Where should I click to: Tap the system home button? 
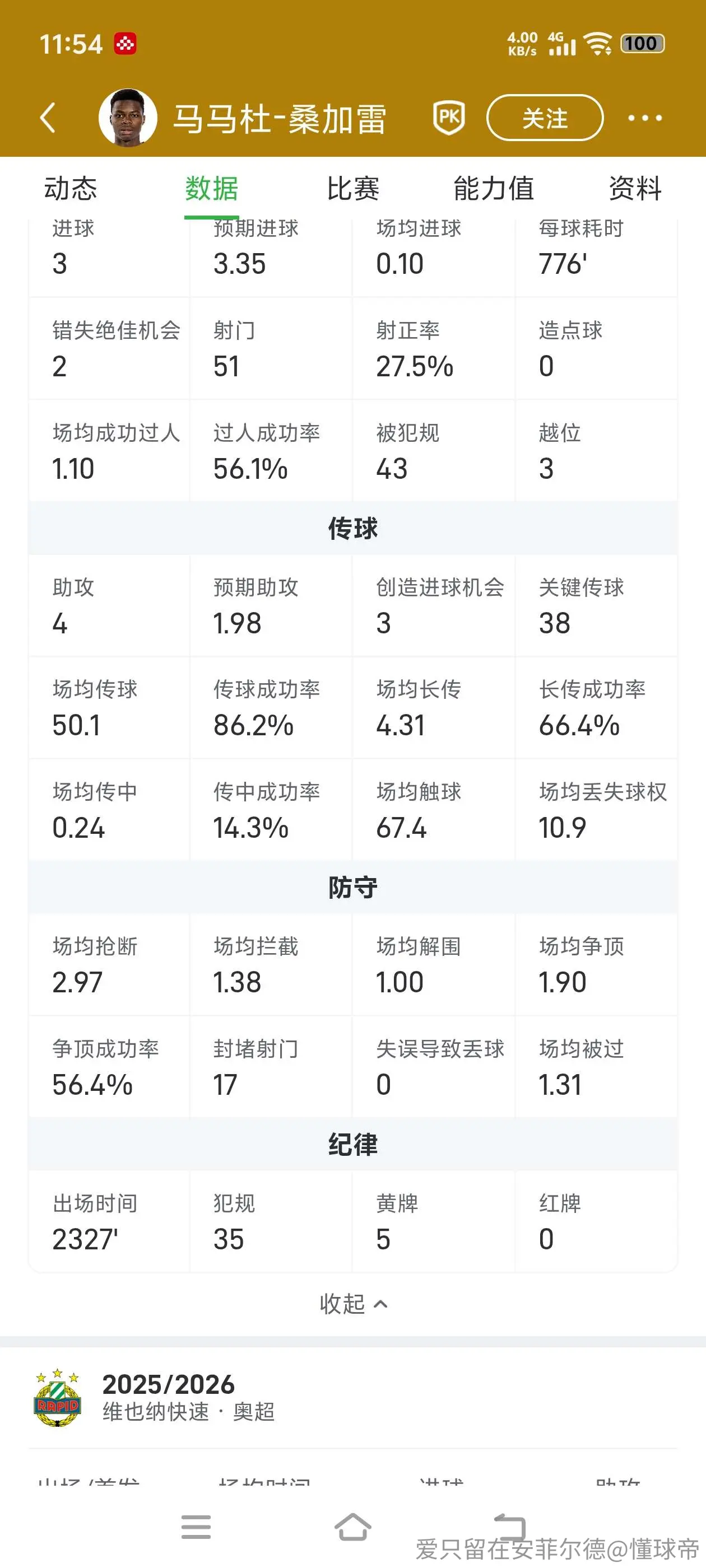click(354, 1527)
